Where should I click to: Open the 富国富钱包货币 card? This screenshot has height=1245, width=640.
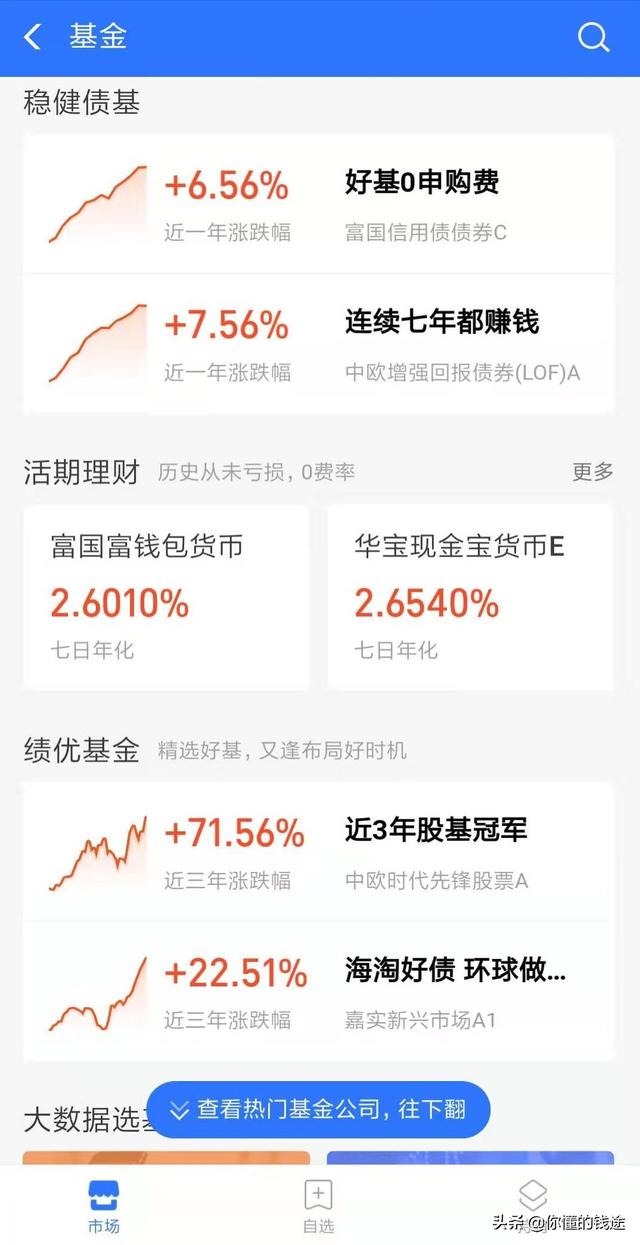coord(166,597)
